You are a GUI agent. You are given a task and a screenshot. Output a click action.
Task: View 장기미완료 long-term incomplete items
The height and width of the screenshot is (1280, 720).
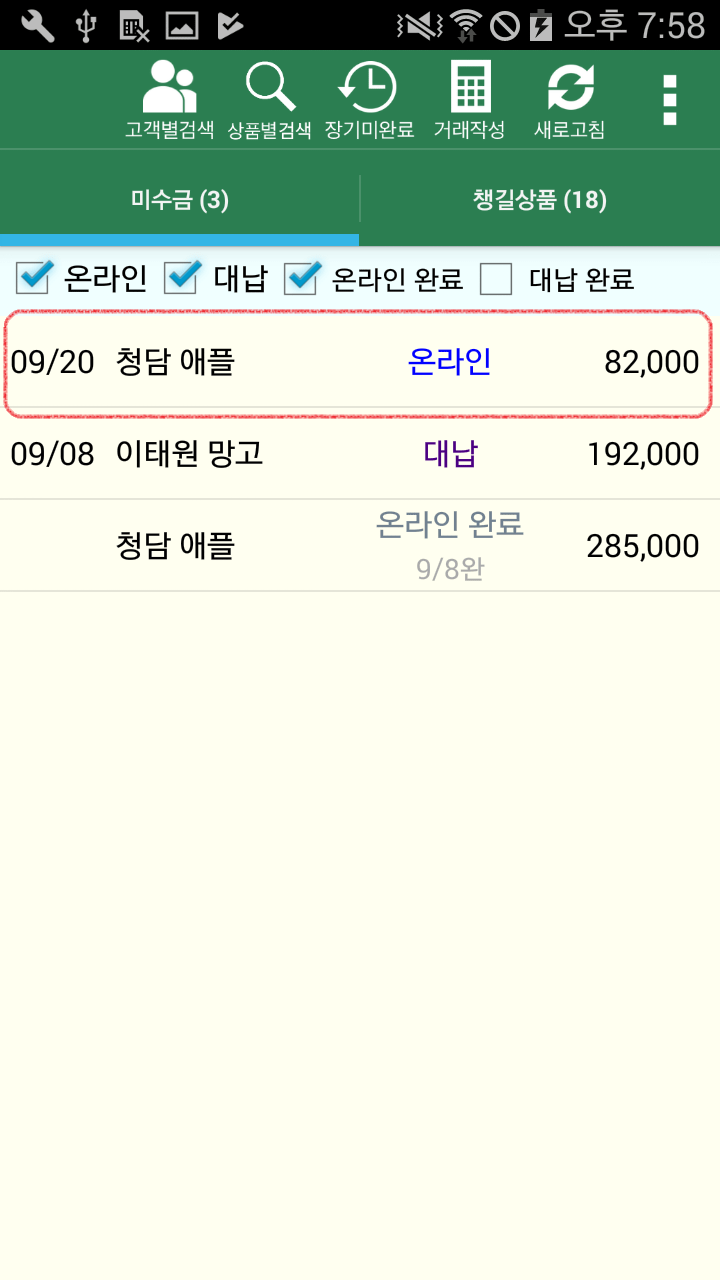click(x=369, y=100)
